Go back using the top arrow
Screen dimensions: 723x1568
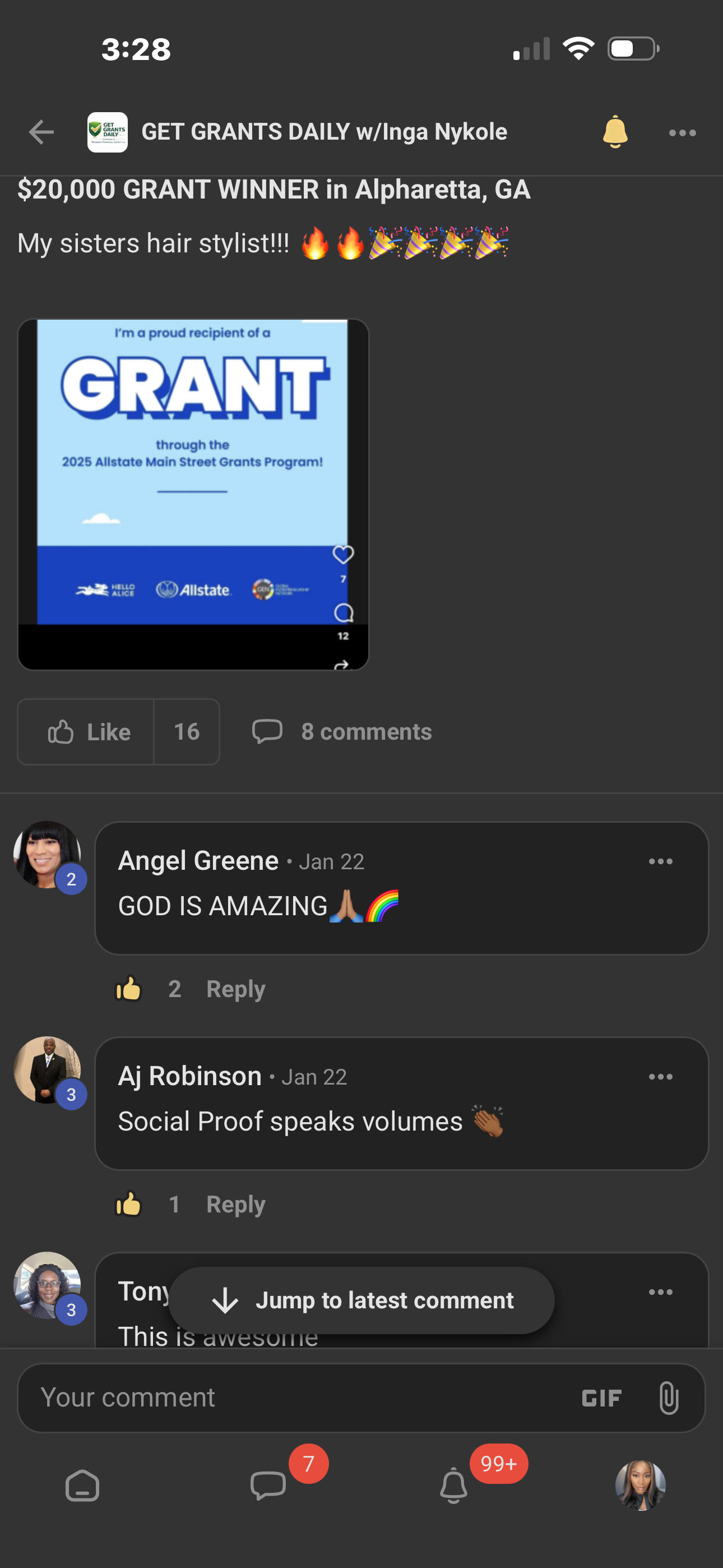tap(41, 132)
